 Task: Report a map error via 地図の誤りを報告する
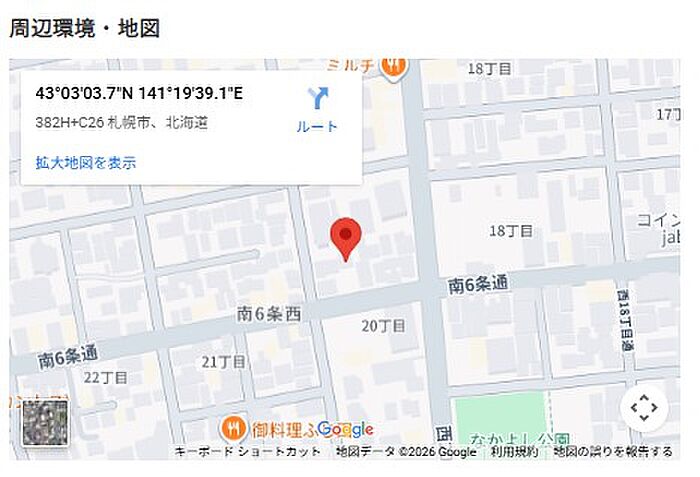[613, 452]
